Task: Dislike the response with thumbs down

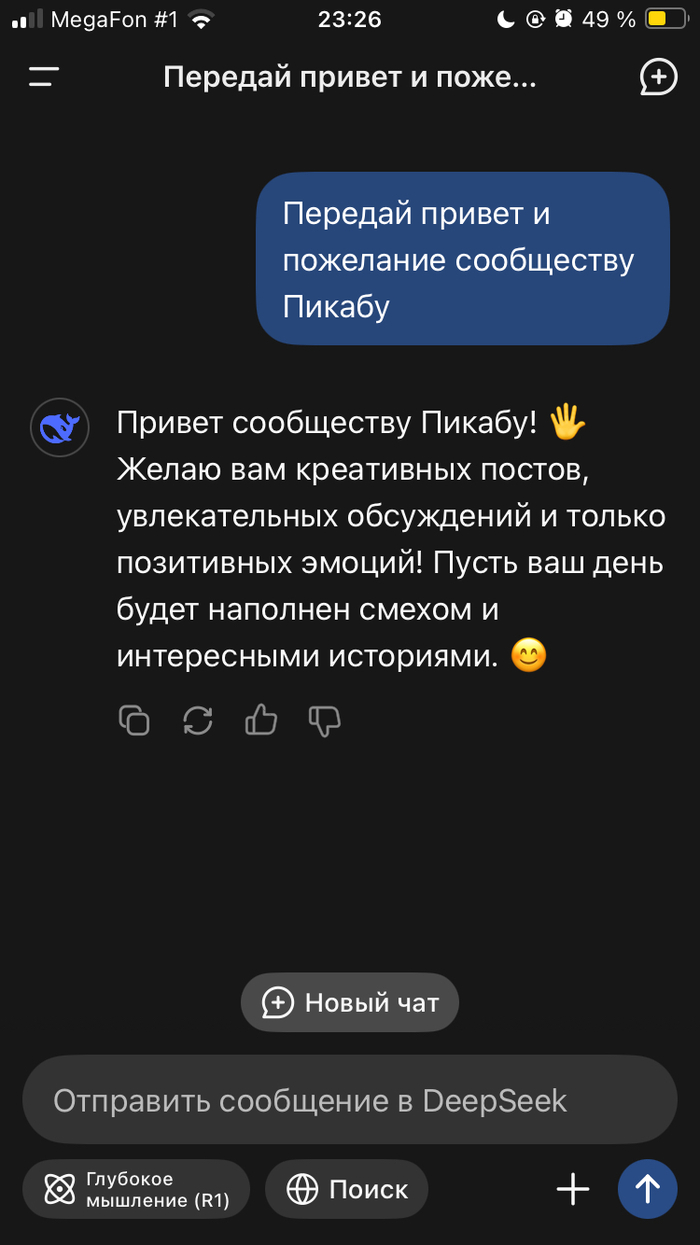Action: click(325, 720)
